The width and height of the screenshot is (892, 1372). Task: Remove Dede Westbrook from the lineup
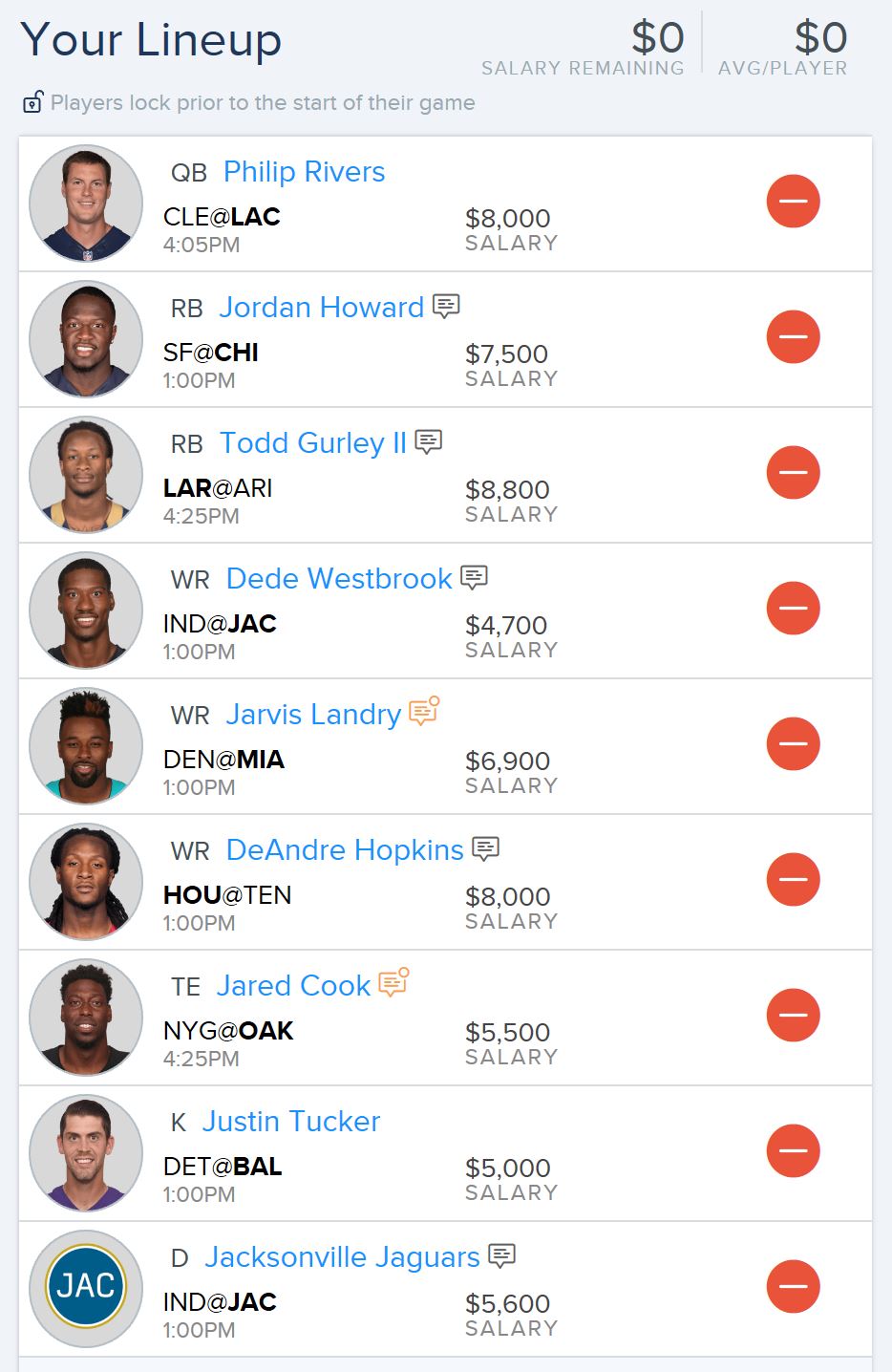point(793,609)
